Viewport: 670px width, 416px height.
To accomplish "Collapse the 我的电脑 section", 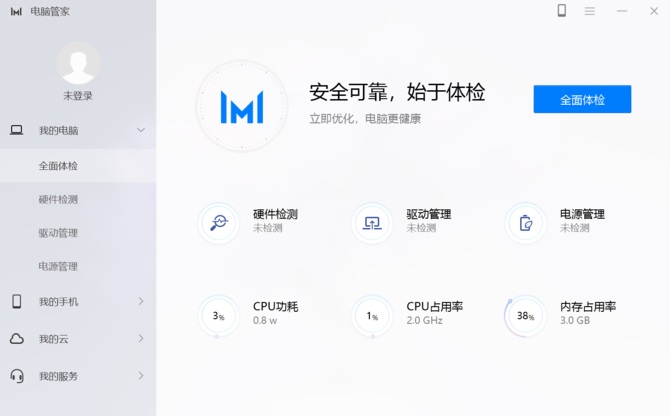I will tap(140, 130).
